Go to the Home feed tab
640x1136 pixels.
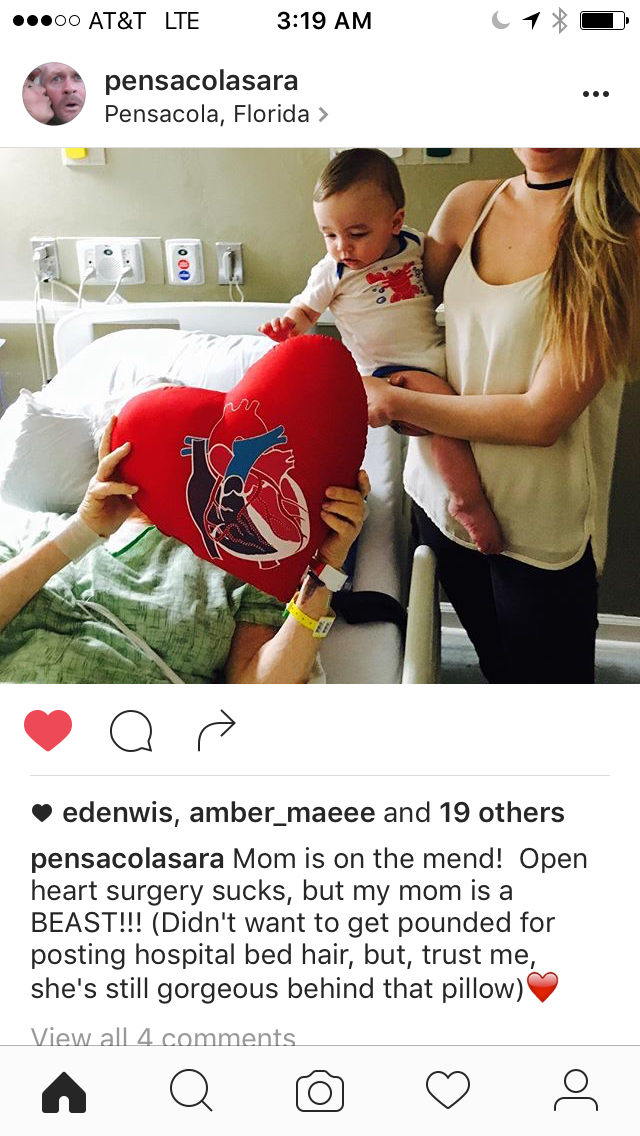(64, 1090)
